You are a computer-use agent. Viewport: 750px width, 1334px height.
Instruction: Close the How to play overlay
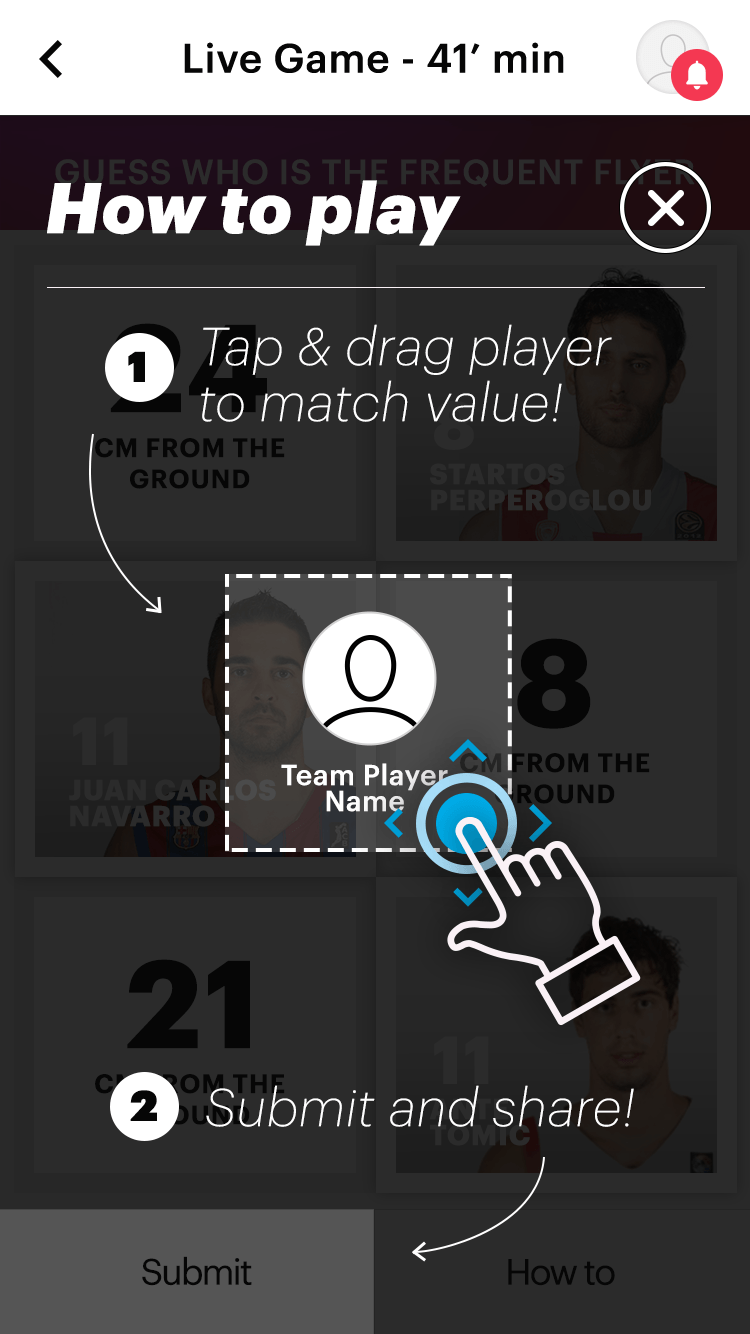665,209
